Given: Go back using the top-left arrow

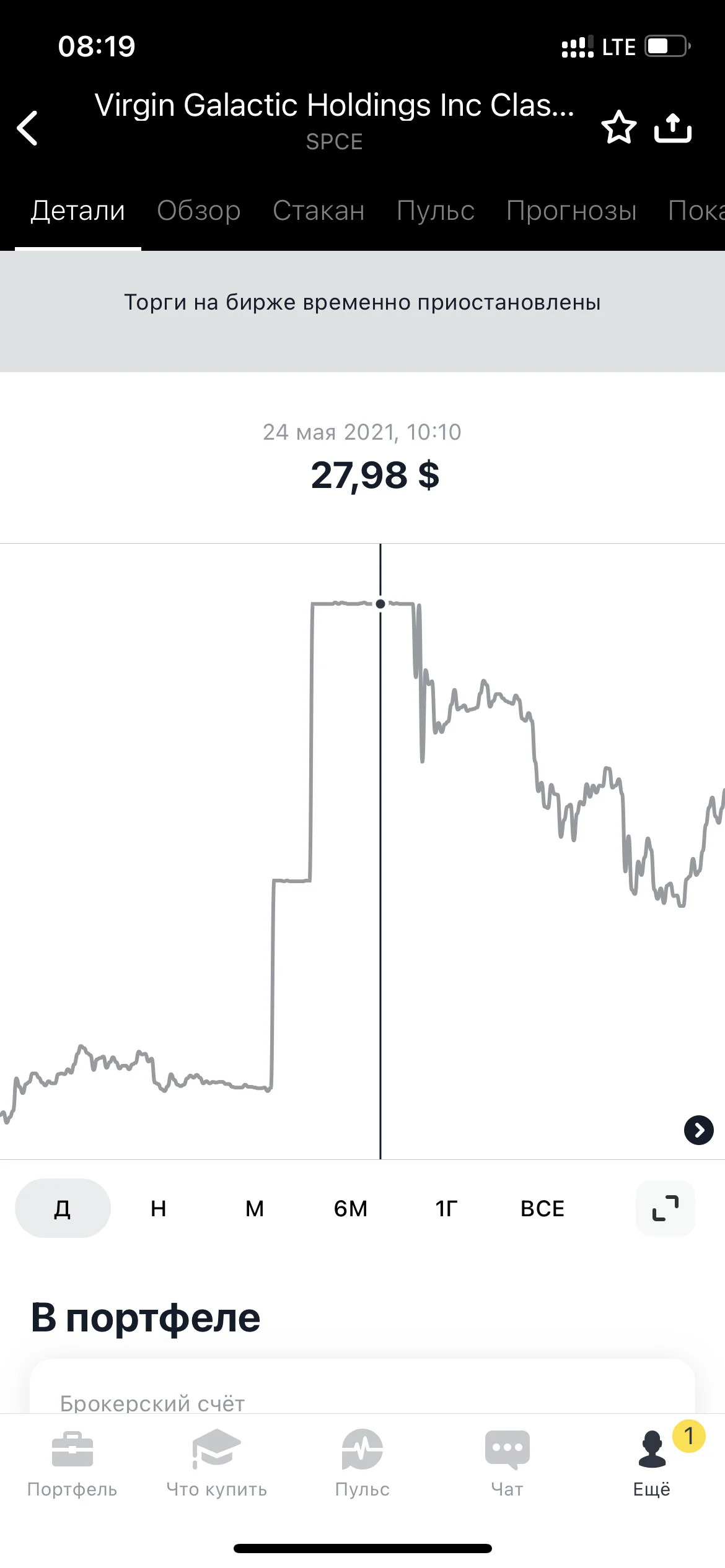Looking at the screenshot, I should 27,128.
